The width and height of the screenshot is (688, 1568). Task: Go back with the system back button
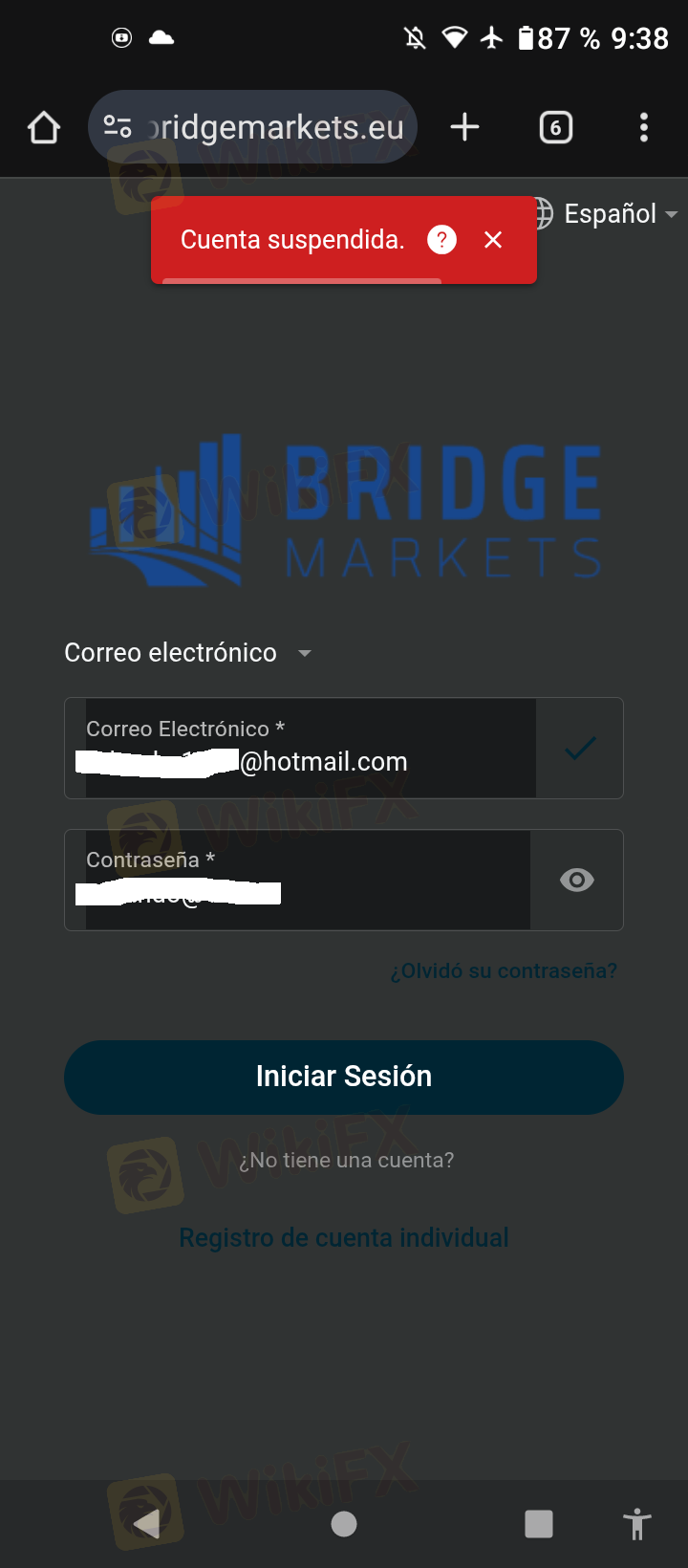pos(147,1524)
